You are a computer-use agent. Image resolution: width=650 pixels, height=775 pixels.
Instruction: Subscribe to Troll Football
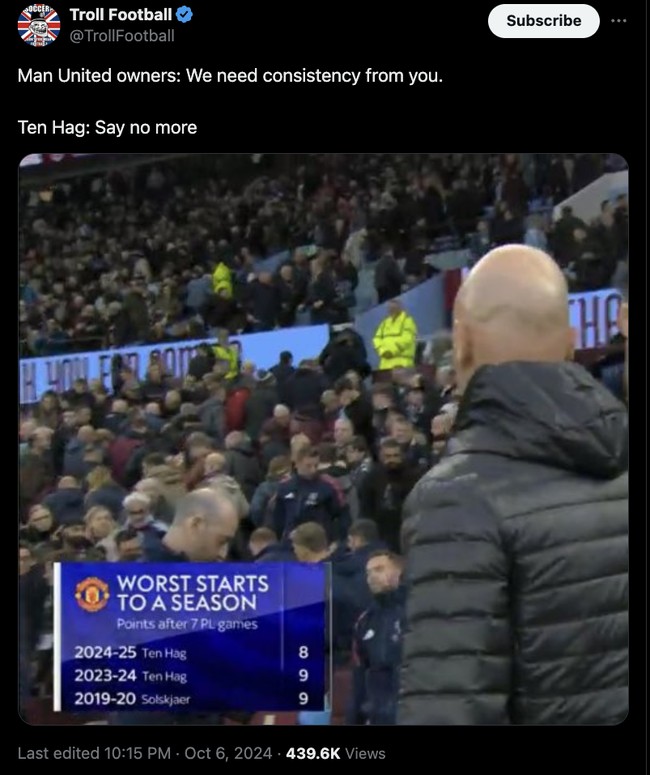[543, 21]
